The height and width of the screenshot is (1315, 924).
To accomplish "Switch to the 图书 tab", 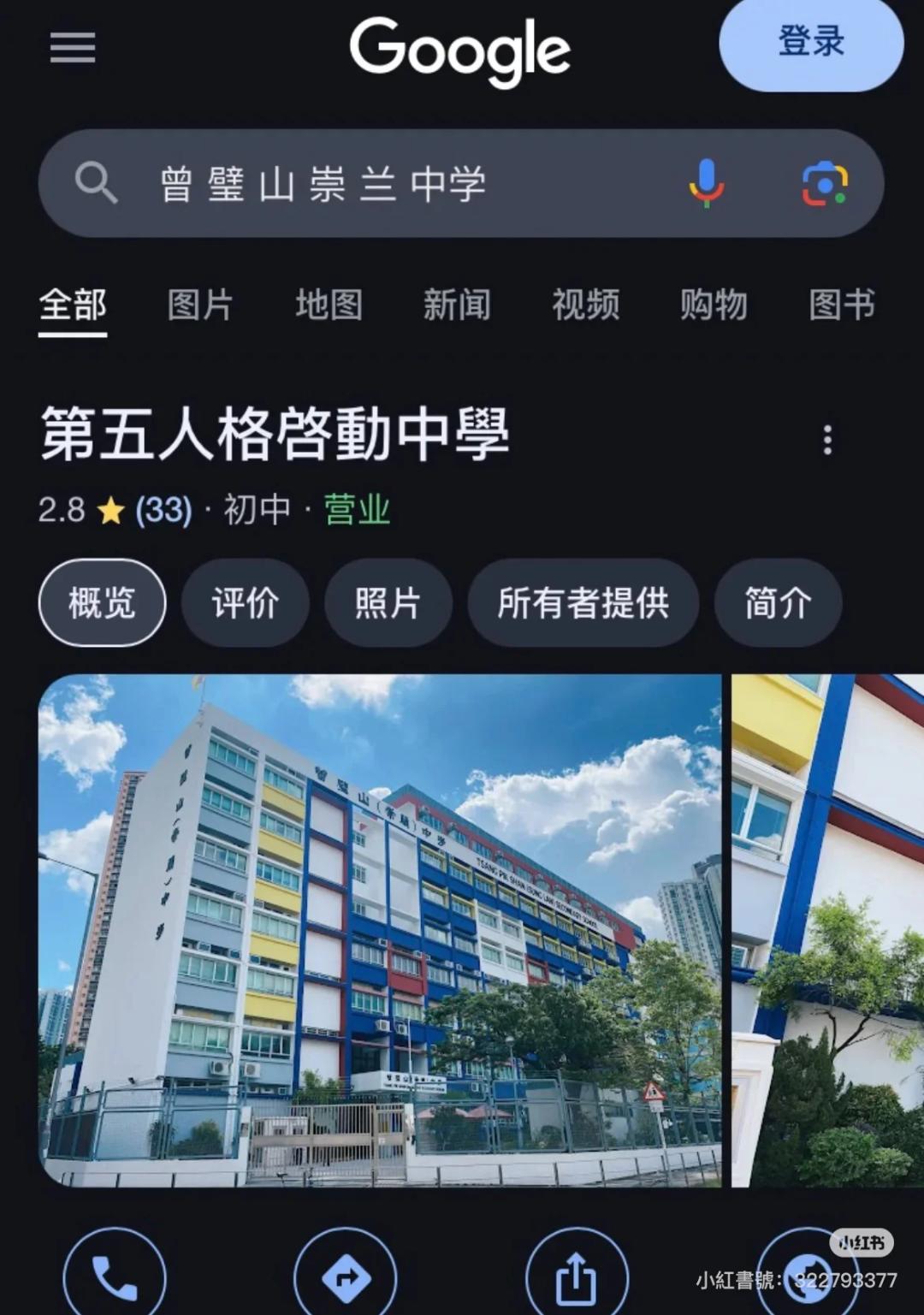I will pos(842,305).
